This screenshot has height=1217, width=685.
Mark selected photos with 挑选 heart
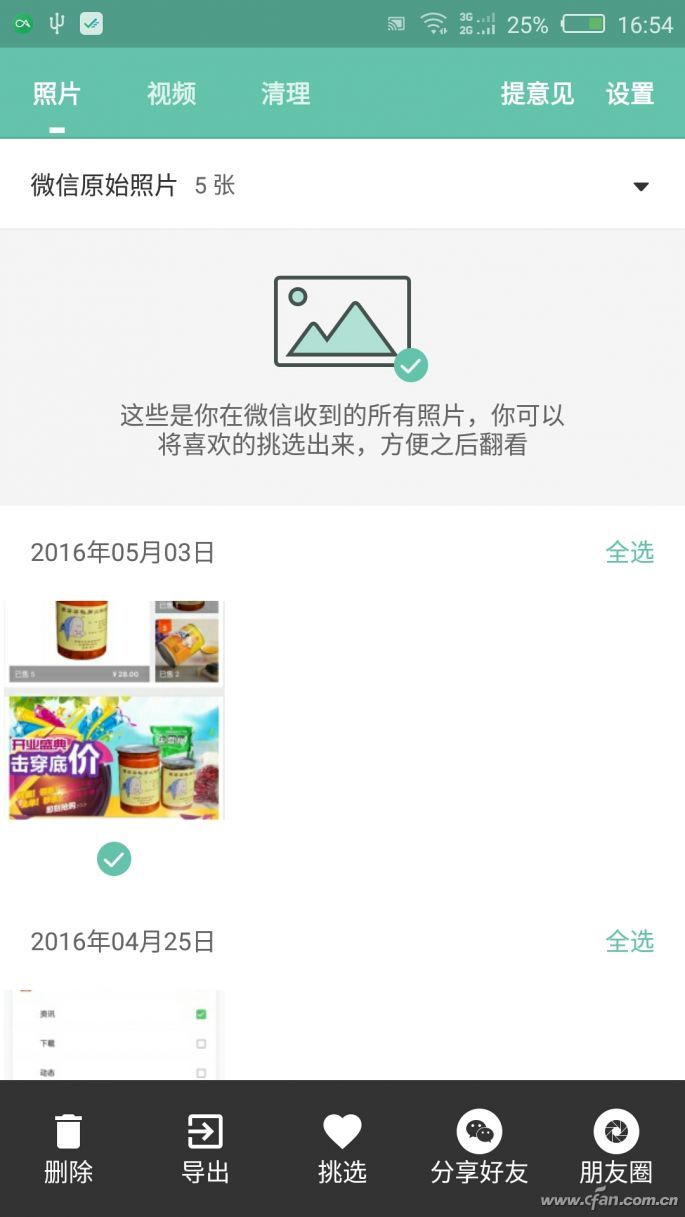[342, 1150]
